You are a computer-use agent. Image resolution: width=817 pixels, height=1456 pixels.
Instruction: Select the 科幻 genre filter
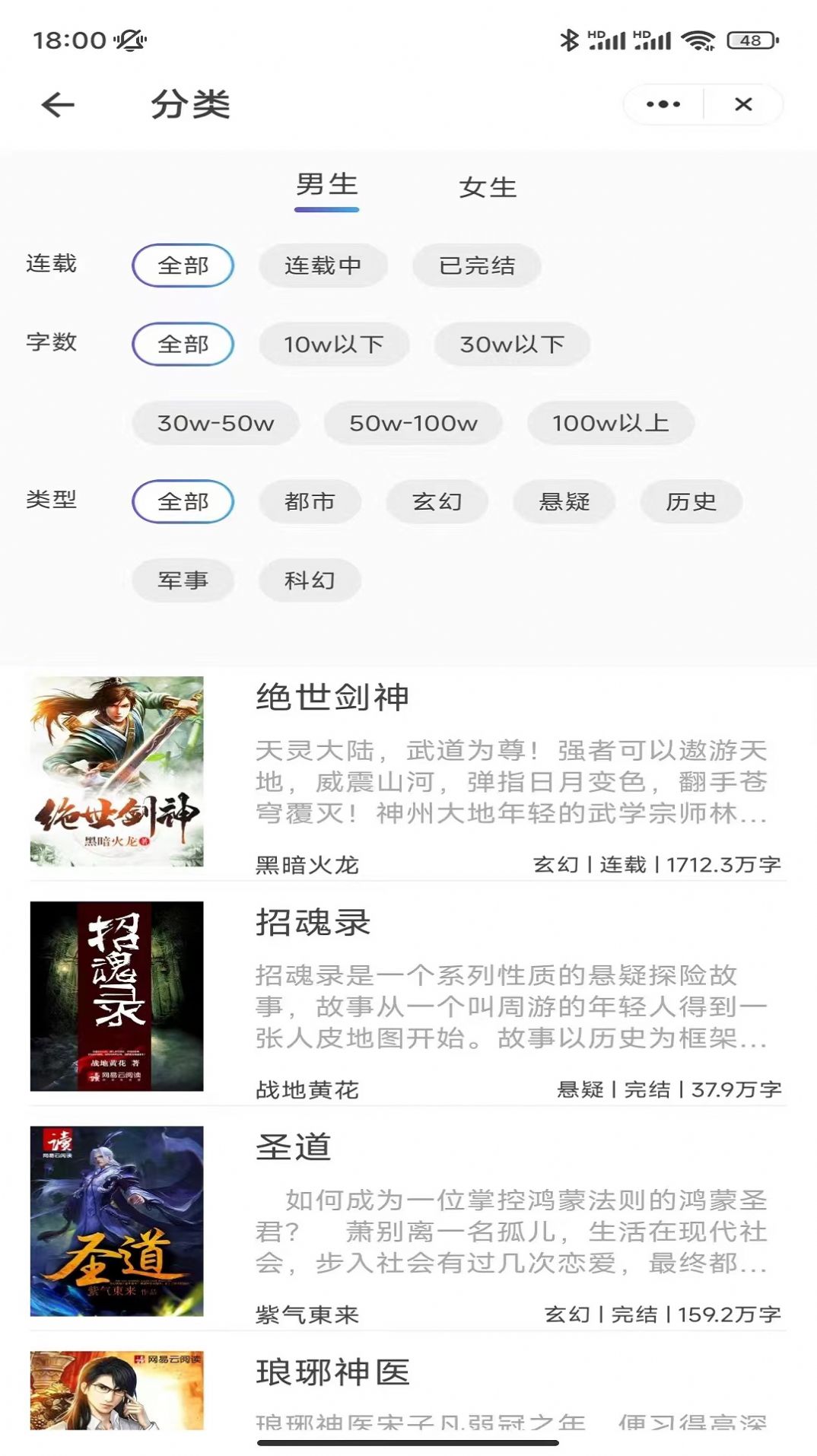click(310, 580)
